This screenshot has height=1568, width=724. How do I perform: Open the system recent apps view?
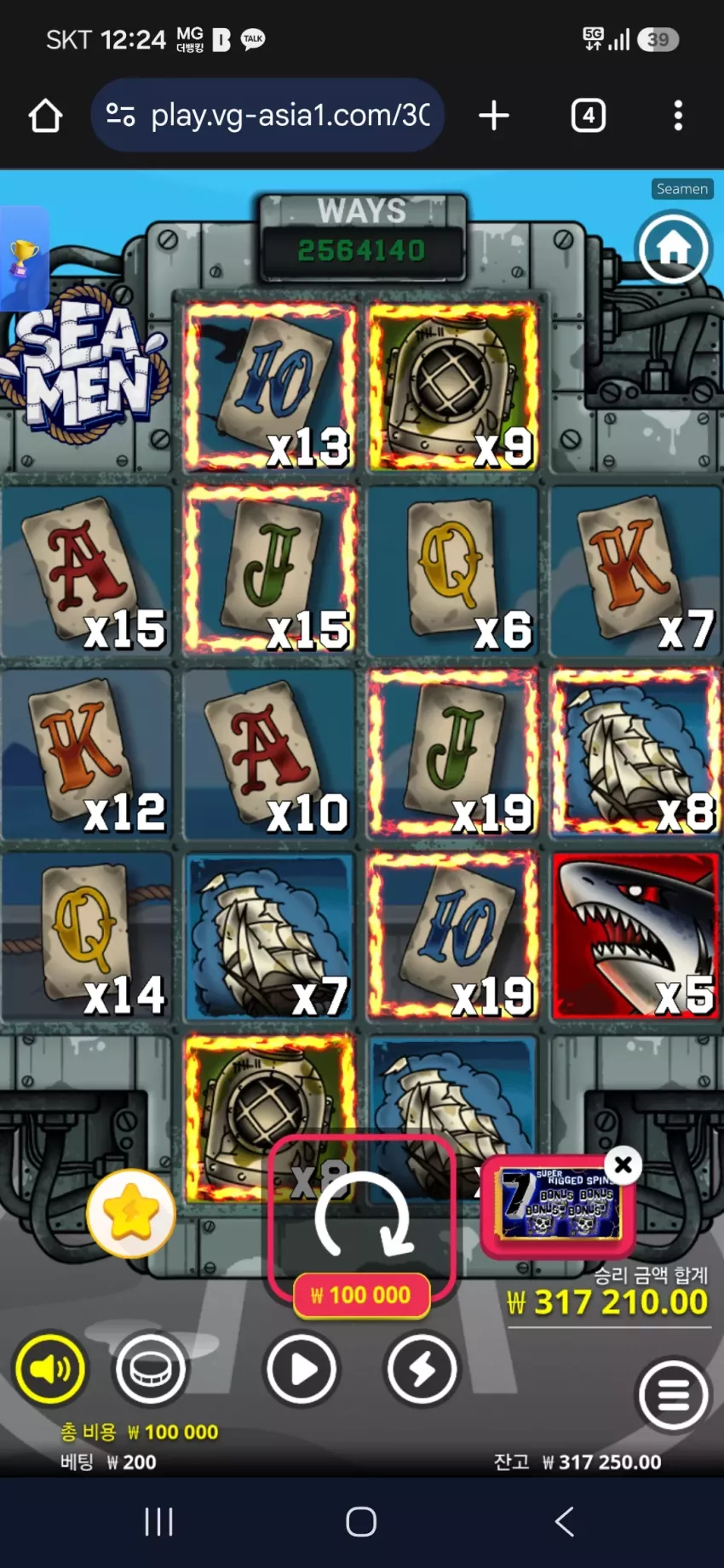(x=159, y=1521)
